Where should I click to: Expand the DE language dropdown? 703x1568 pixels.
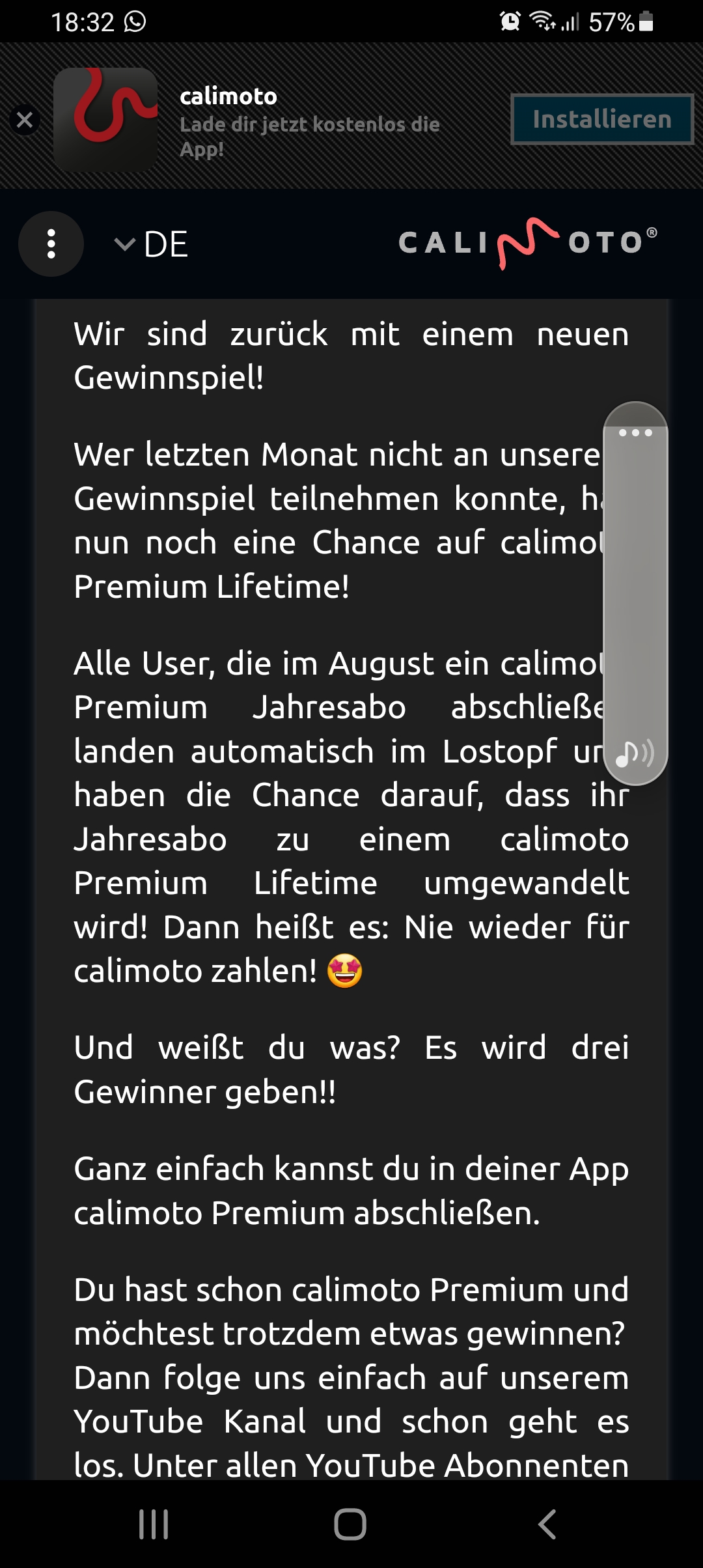coord(152,244)
